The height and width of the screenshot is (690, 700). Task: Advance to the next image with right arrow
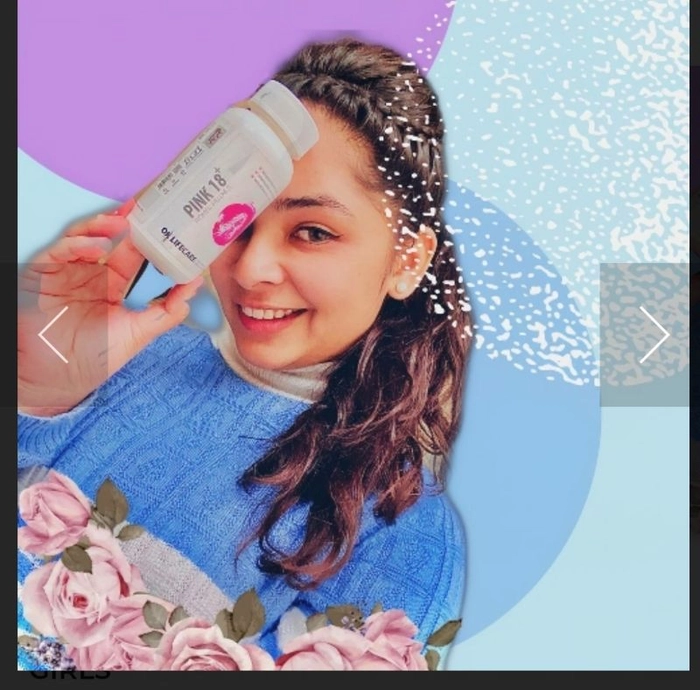point(653,335)
